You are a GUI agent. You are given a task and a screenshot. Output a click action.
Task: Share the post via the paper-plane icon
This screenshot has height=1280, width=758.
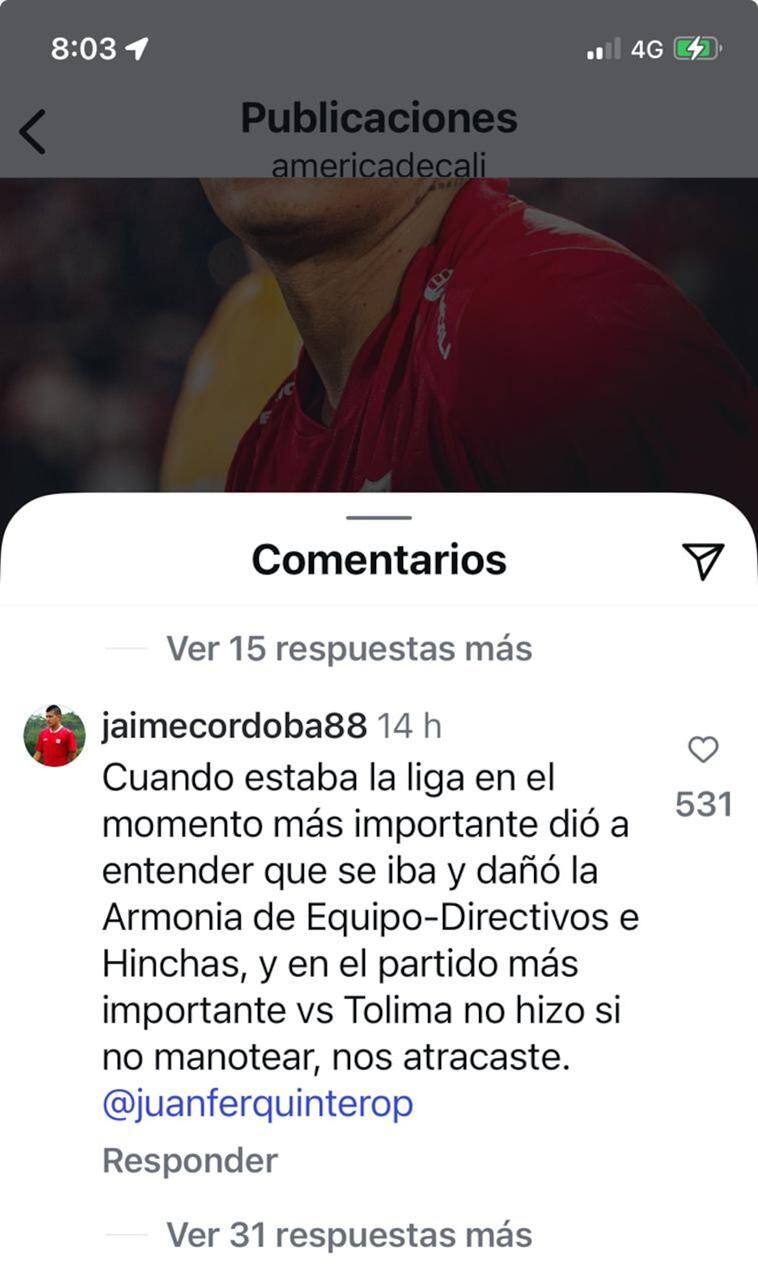(x=705, y=561)
